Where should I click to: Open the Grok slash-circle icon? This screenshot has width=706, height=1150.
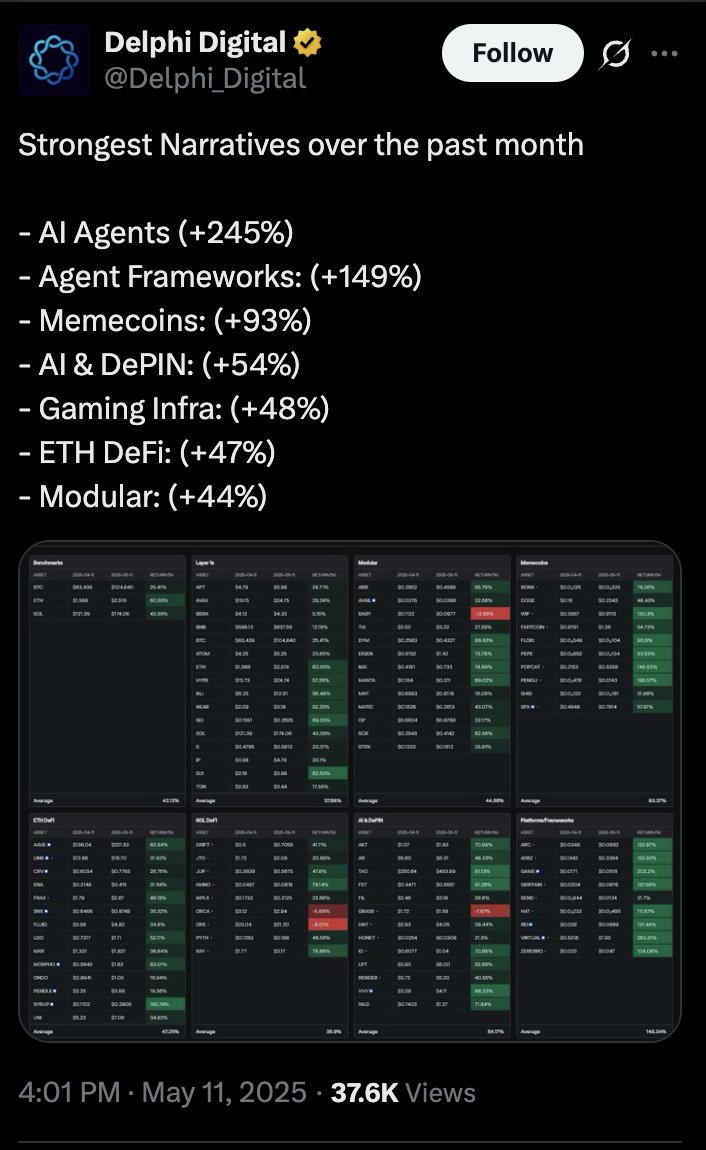click(x=618, y=55)
